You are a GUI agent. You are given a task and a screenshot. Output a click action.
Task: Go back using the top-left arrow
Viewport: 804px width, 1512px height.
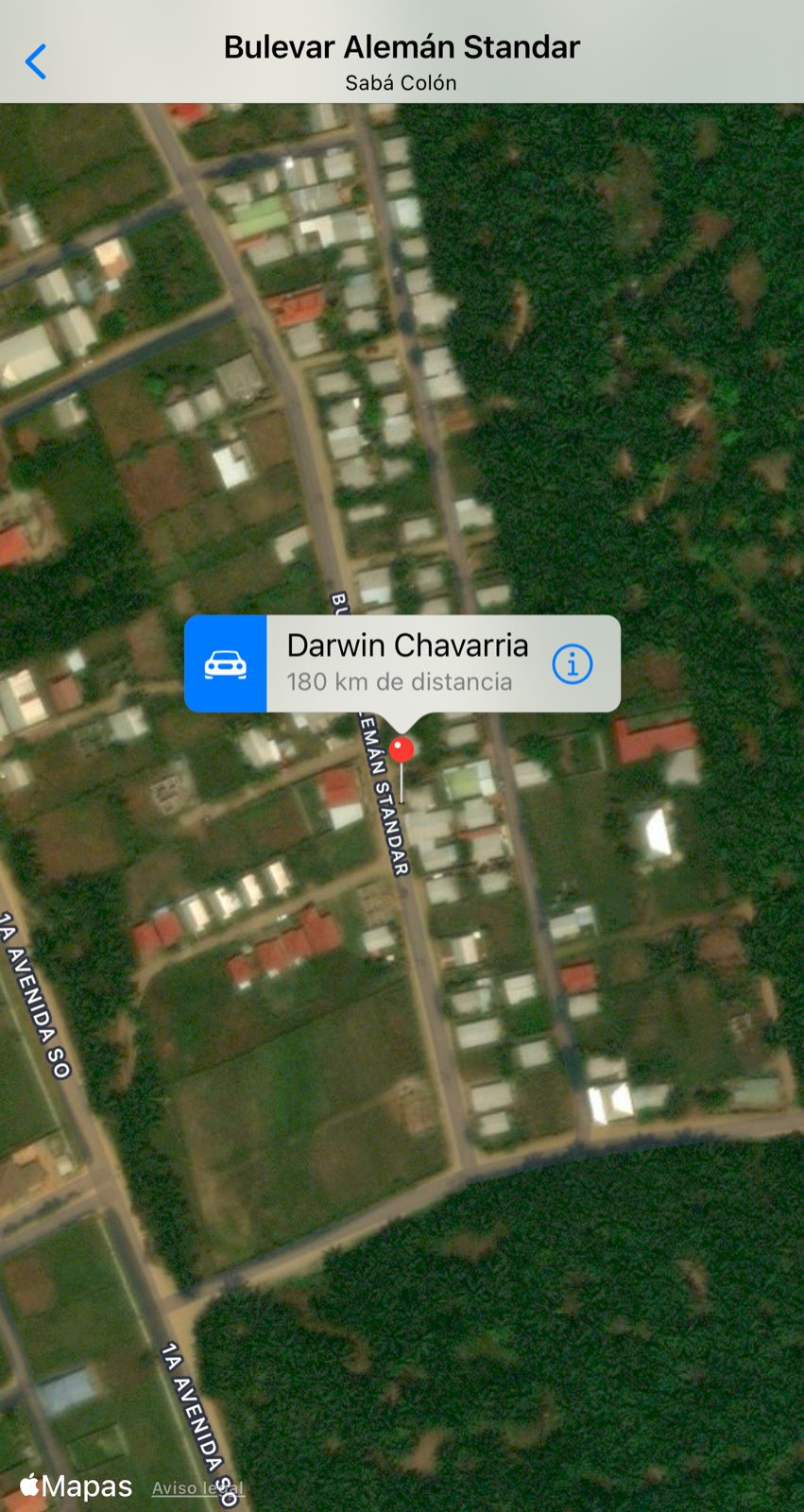[x=36, y=62]
